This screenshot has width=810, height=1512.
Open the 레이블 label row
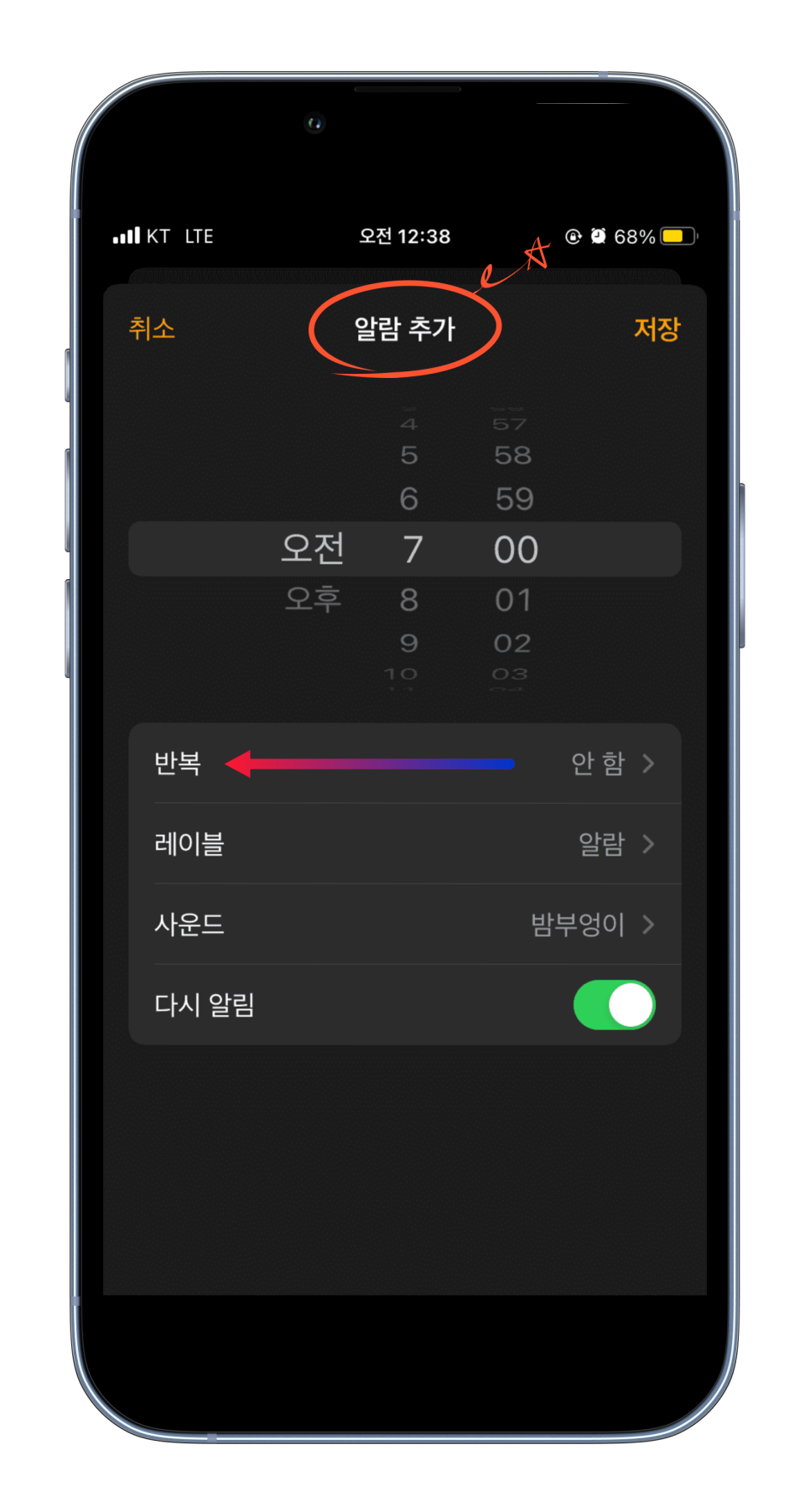[404, 844]
